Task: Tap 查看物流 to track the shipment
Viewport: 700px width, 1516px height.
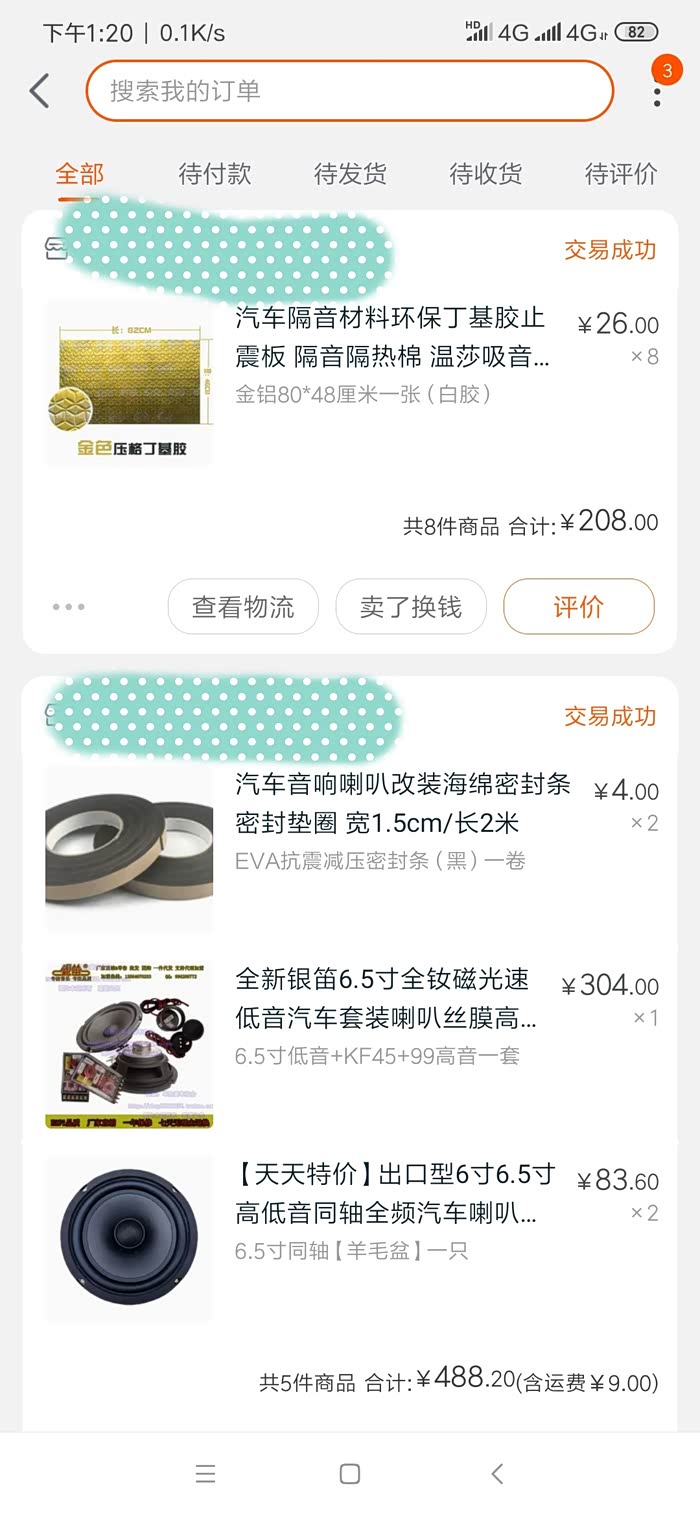Action: [243, 606]
